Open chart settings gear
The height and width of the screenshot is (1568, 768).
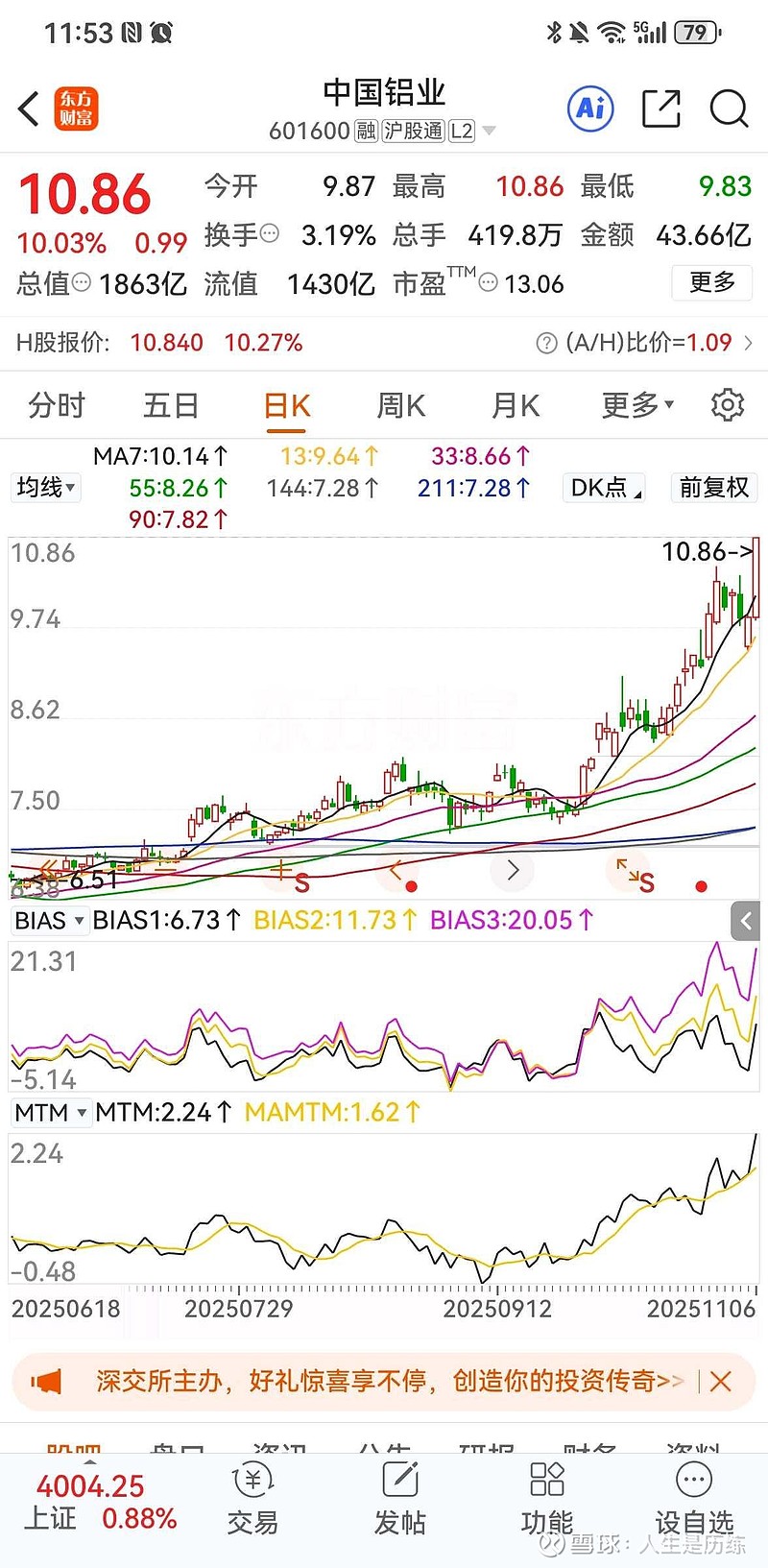pos(728,405)
